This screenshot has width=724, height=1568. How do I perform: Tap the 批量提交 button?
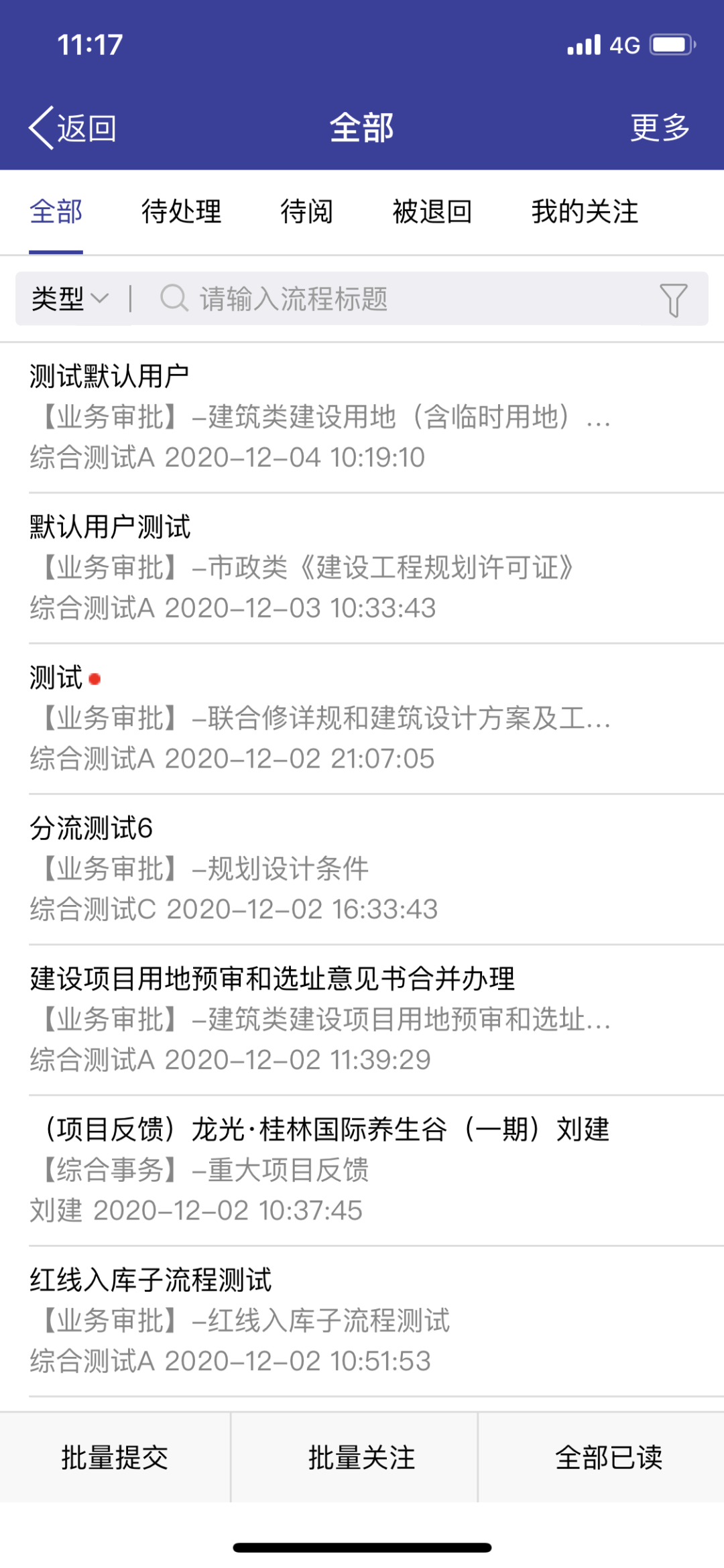(x=115, y=1457)
